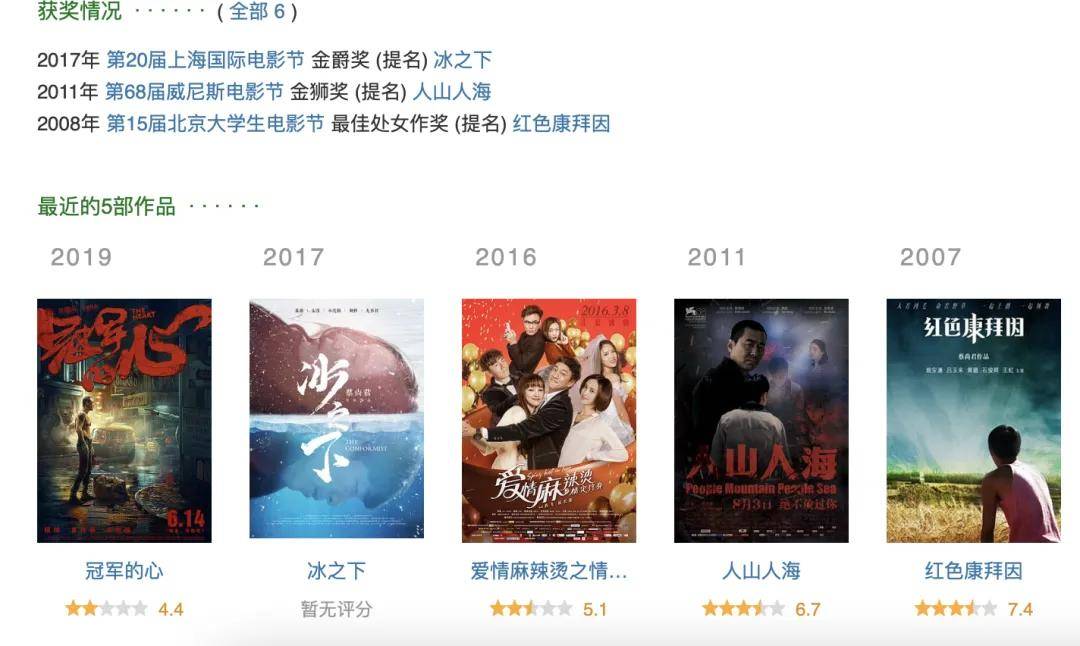This screenshot has height=646, width=1080.
Task: Tap the 红色康拜因 movie poster
Action: click(x=973, y=420)
